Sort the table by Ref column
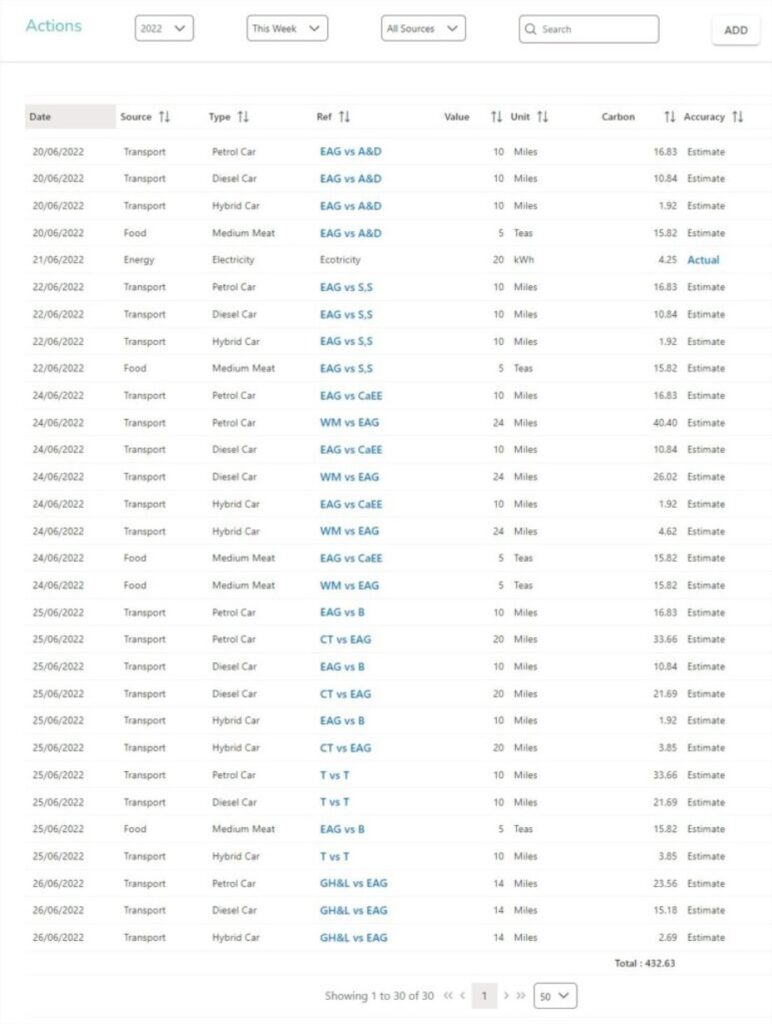This screenshot has height=1024, width=772. pyautogui.click(x=344, y=117)
